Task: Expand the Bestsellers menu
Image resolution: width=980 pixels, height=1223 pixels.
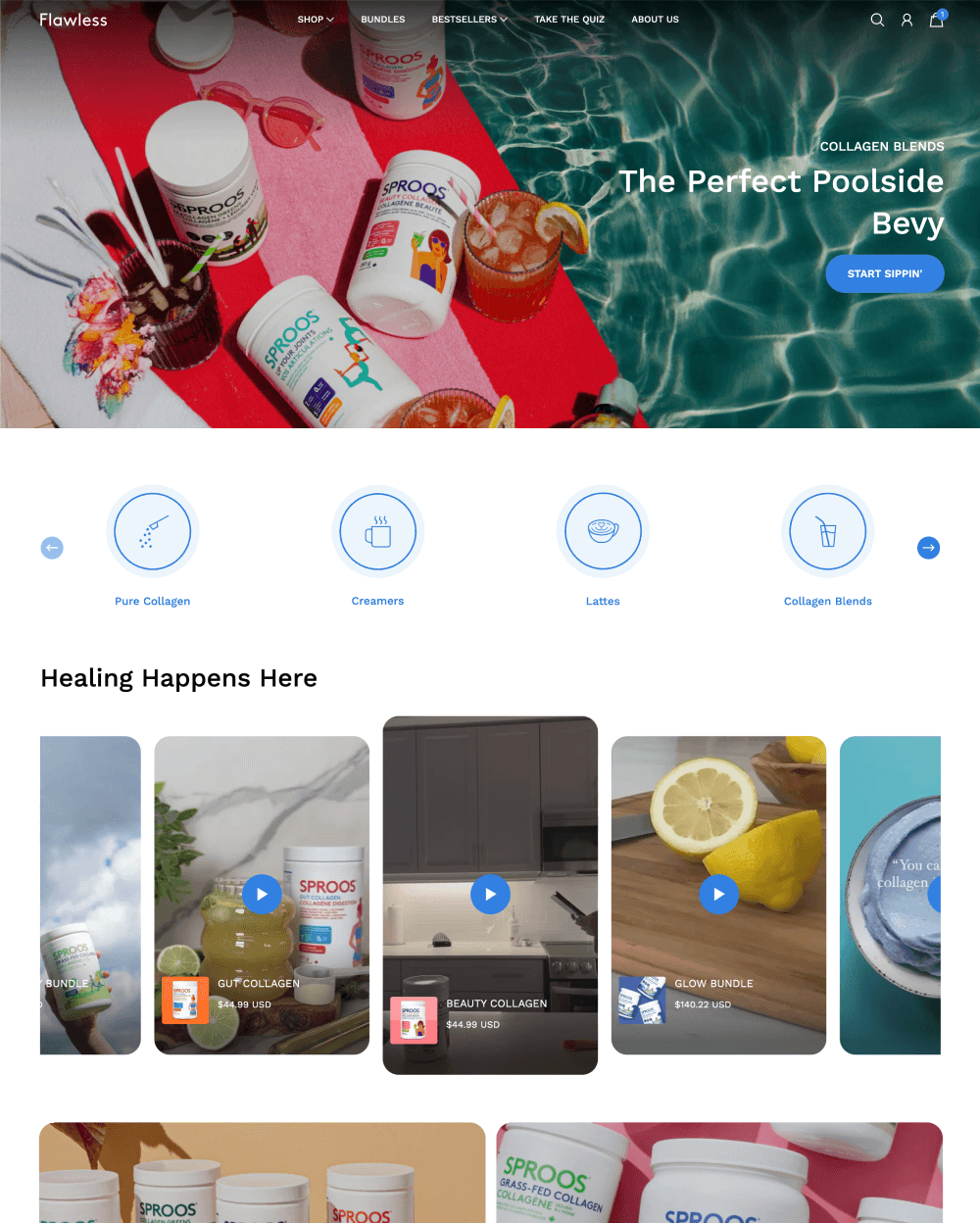Action: click(469, 20)
